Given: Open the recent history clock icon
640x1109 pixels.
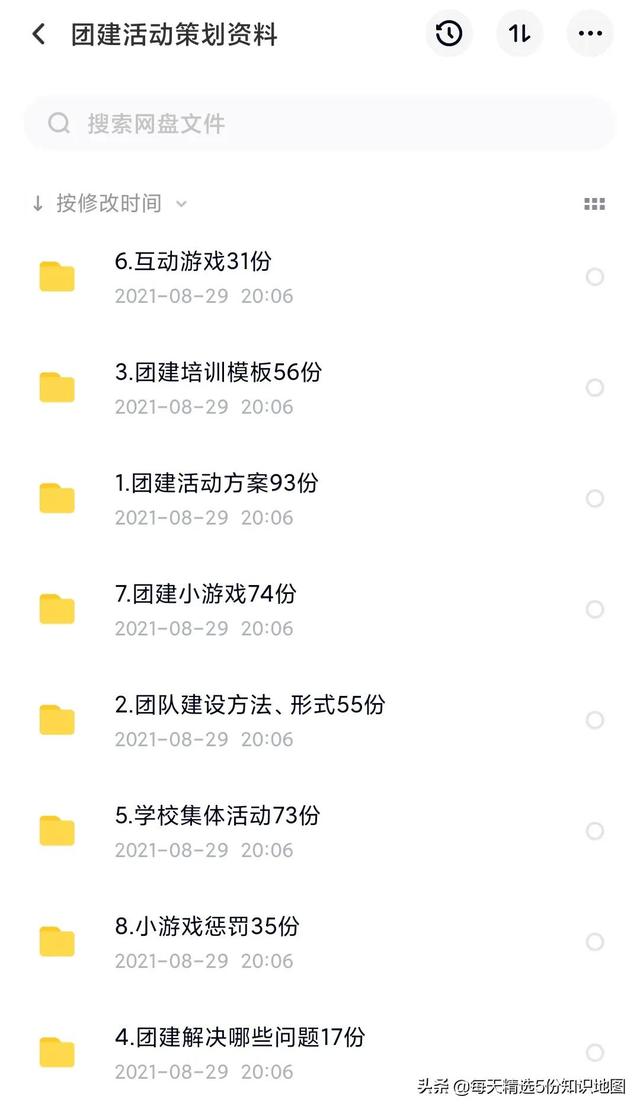Looking at the screenshot, I should tap(449, 34).
